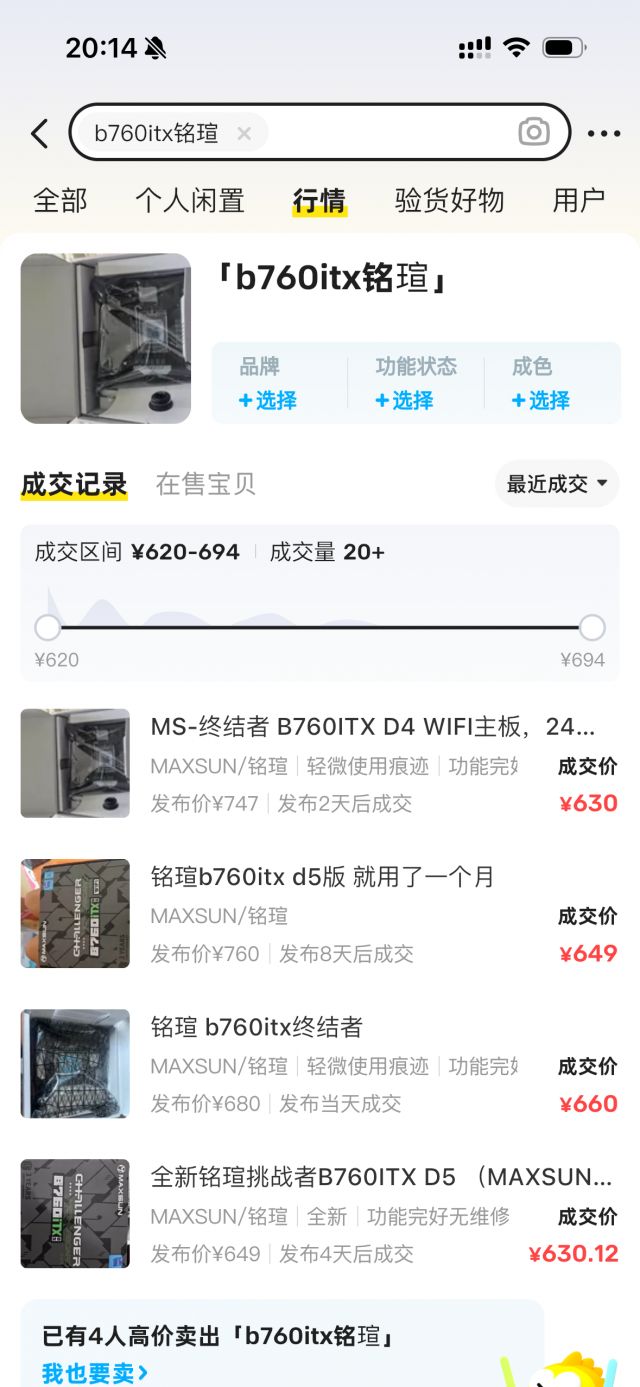
Task: Tap the 我也要卖 link
Action: pos(95,1373)
